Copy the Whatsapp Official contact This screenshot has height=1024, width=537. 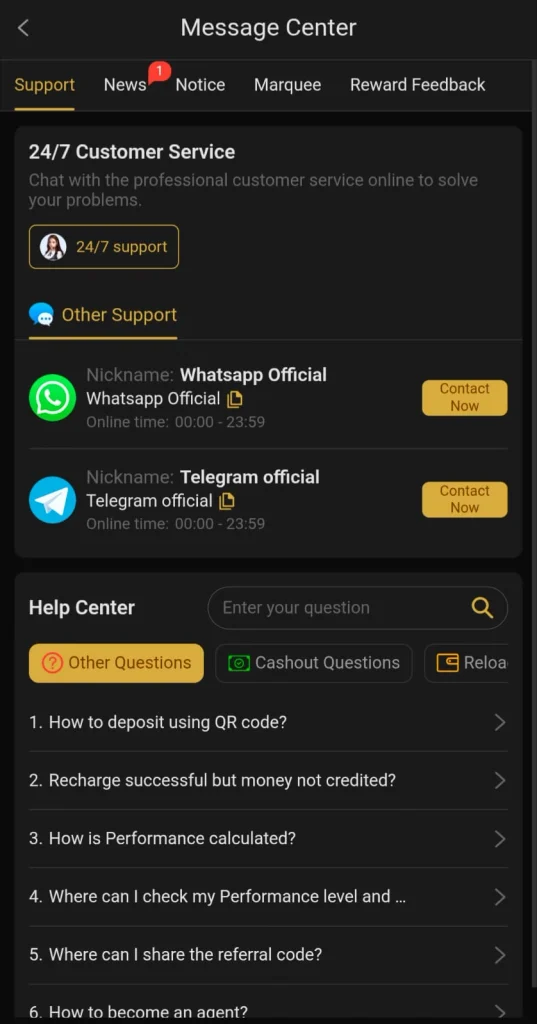[235, 398]
